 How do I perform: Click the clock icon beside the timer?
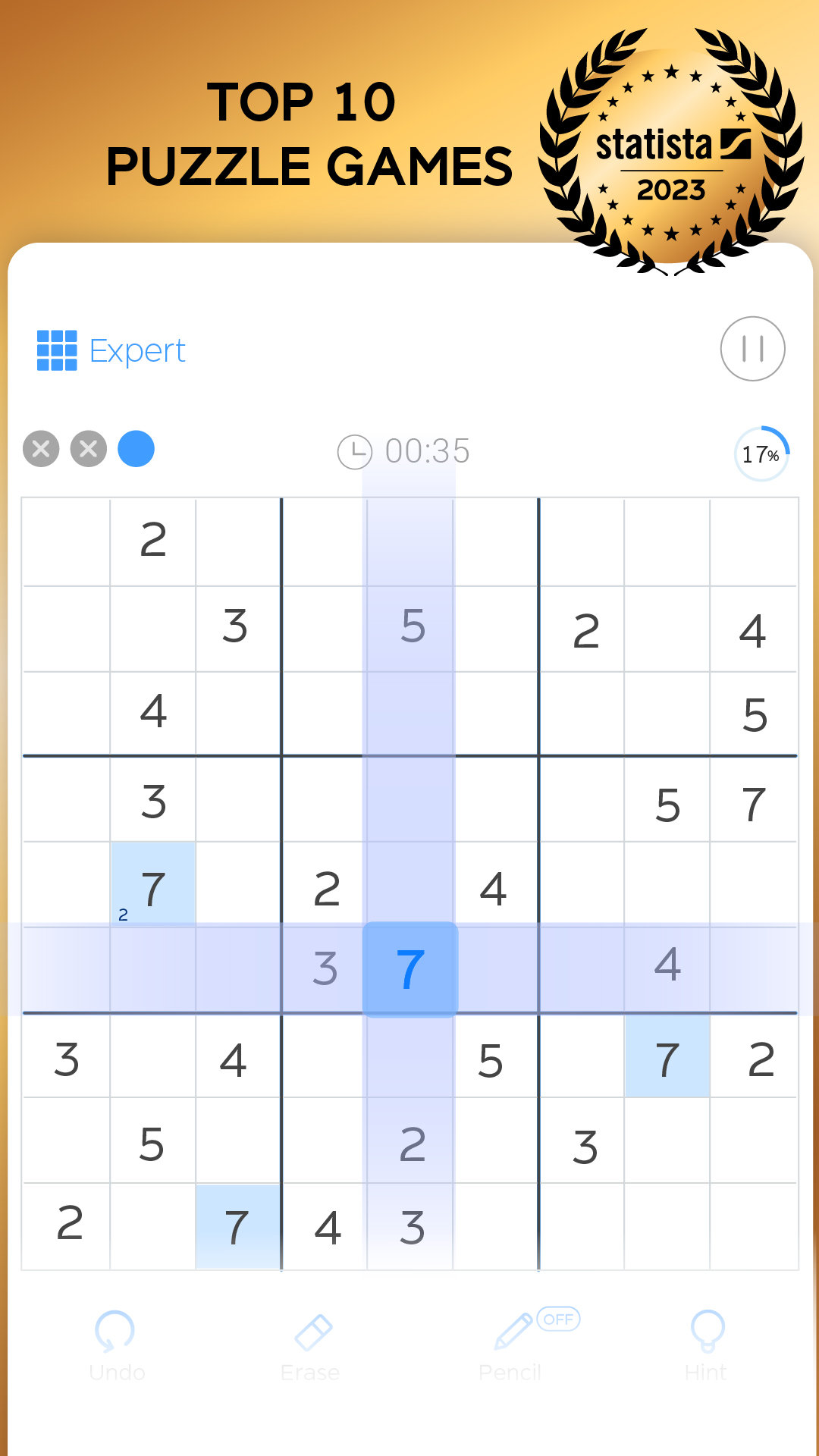click(354, 450)
